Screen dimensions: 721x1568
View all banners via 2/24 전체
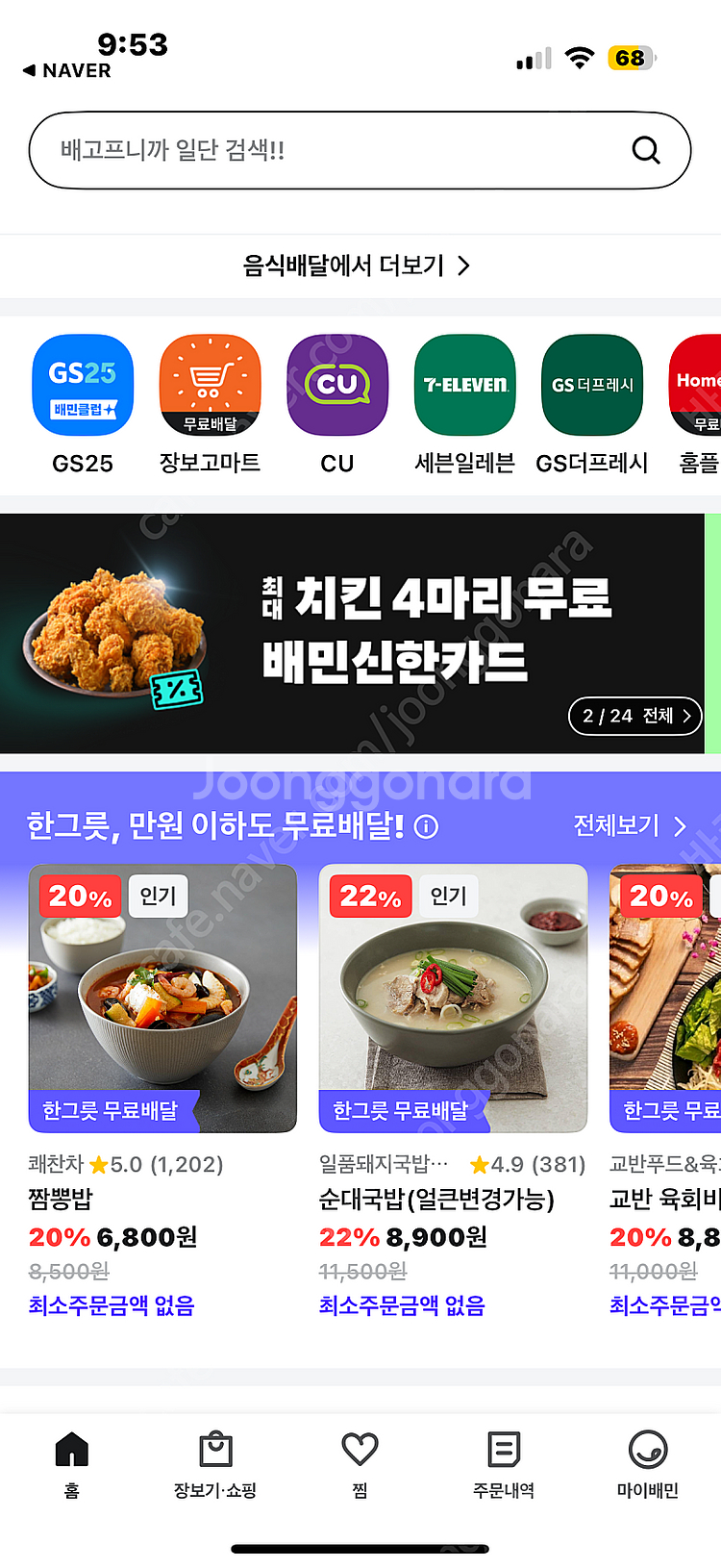coord(635,716)
